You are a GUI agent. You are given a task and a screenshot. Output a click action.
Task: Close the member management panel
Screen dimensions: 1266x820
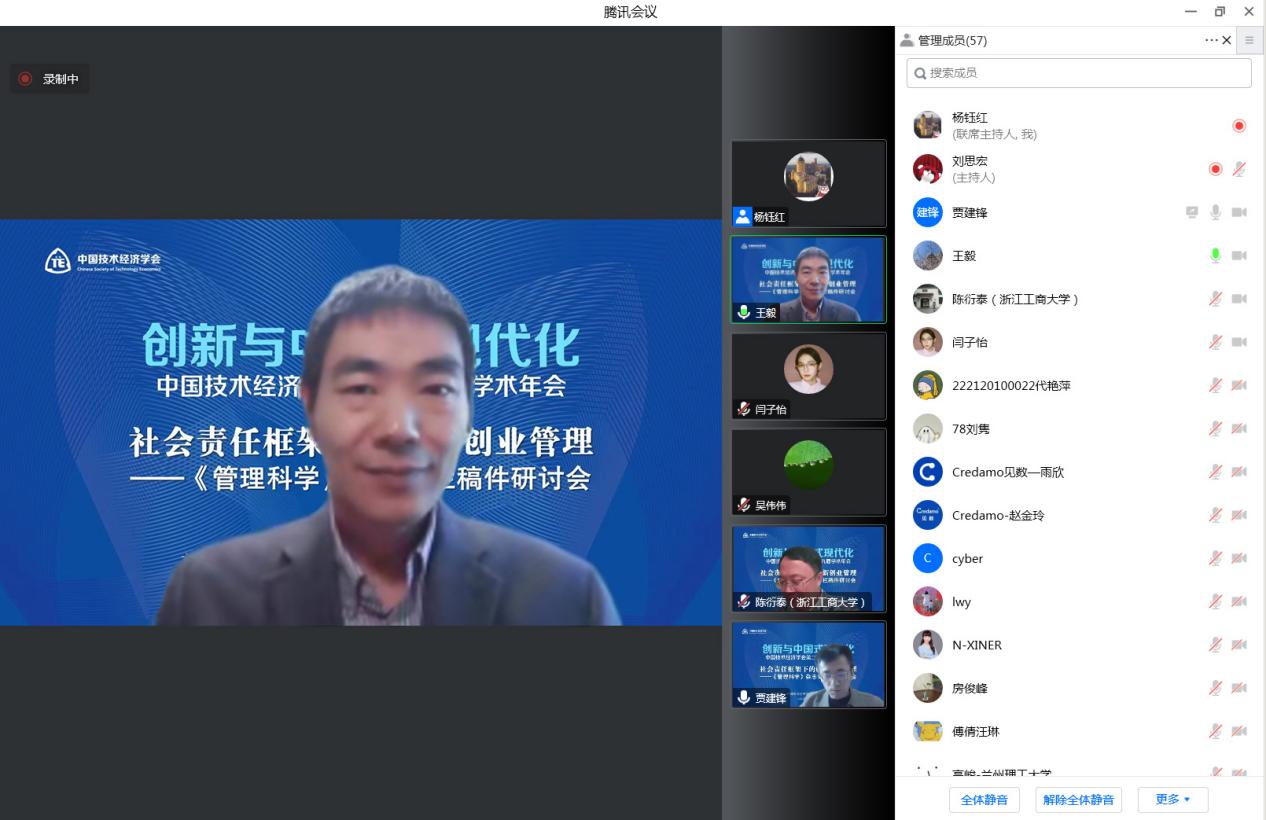click(1227, 40)
